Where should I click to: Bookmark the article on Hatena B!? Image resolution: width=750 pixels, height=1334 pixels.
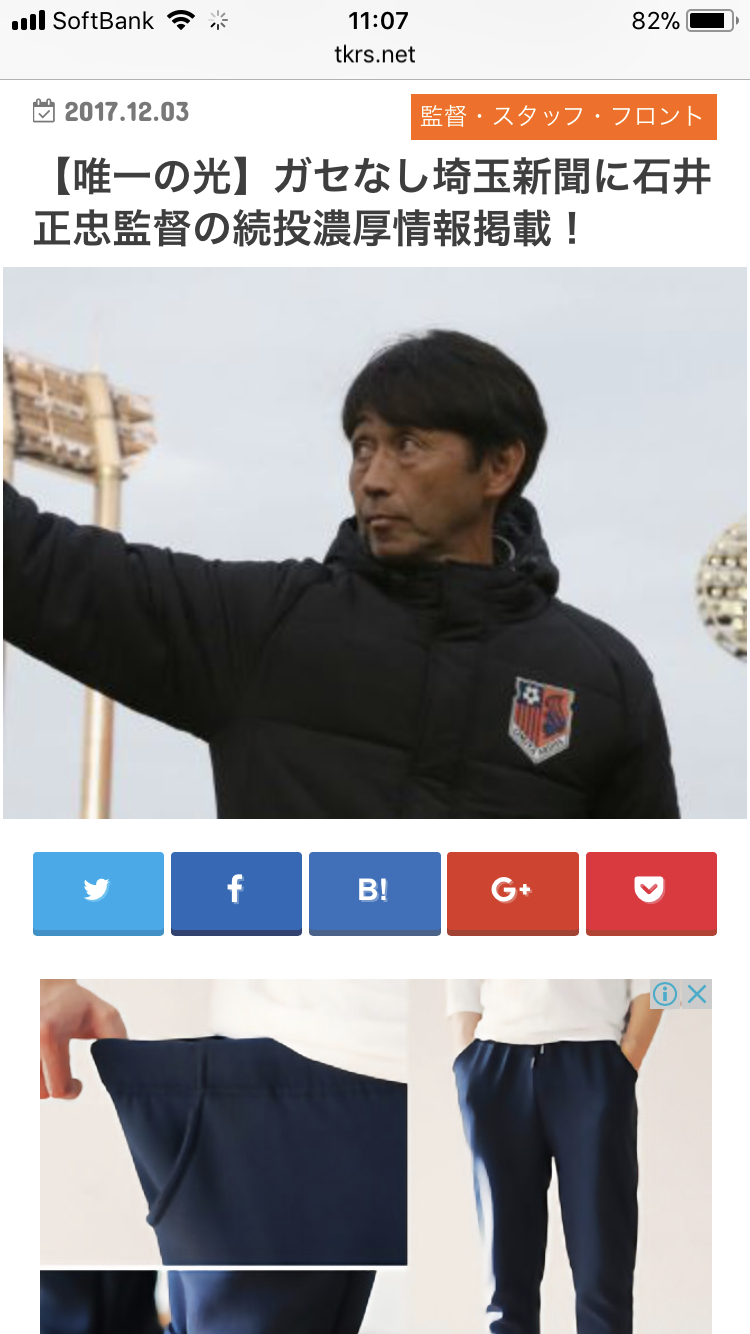[374, 891]
